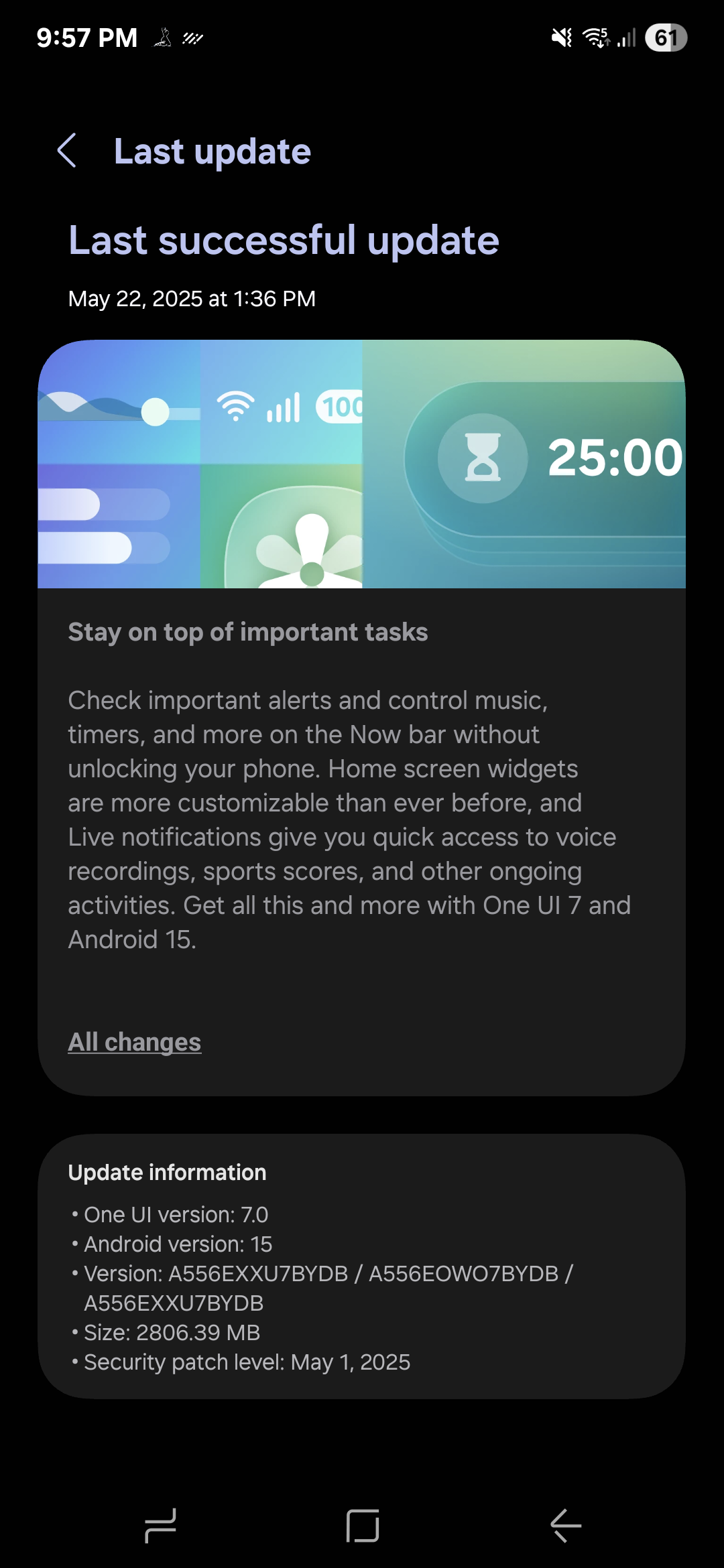
Task: Tap the home button in navigation bar
Action: click(x=363, y=1526)
